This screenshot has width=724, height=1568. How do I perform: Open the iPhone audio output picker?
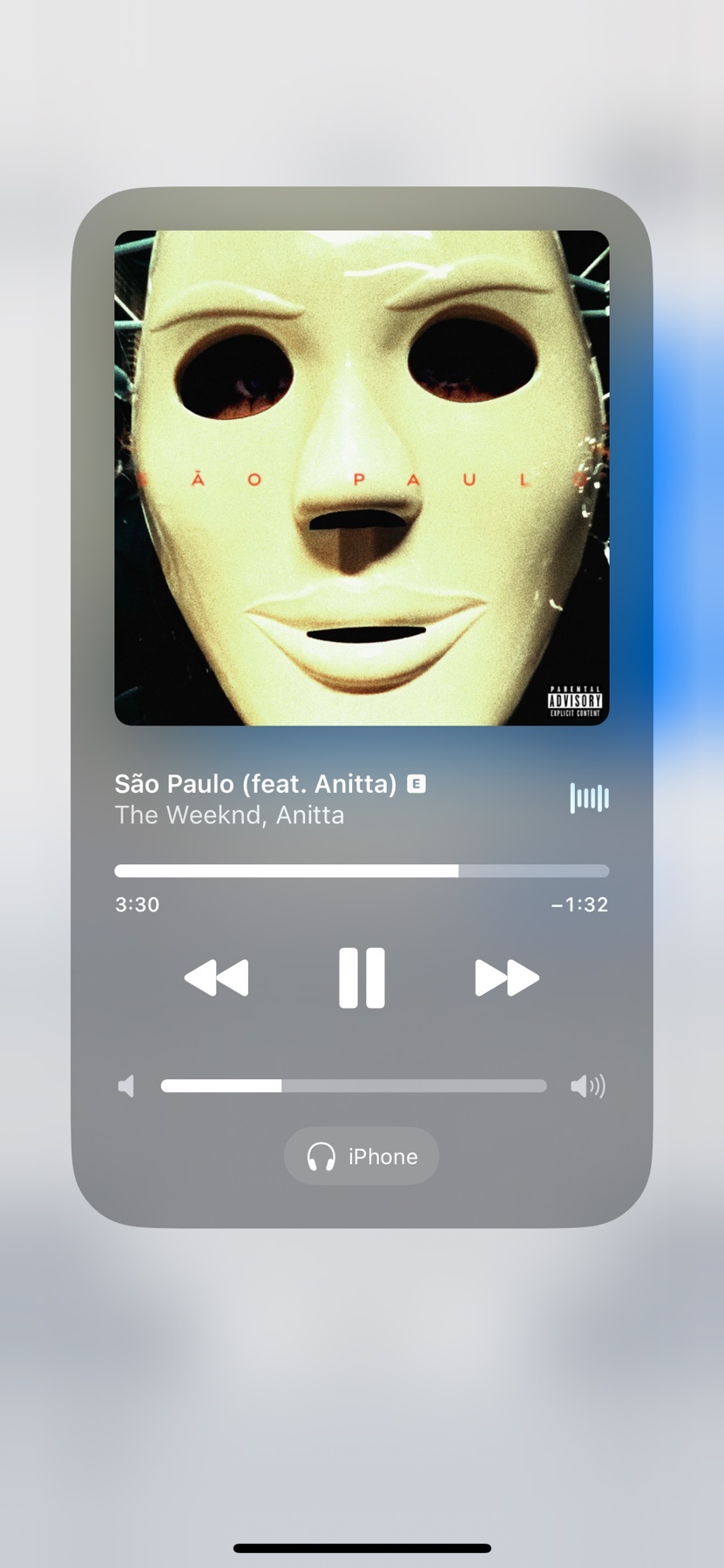(362, 1156)
